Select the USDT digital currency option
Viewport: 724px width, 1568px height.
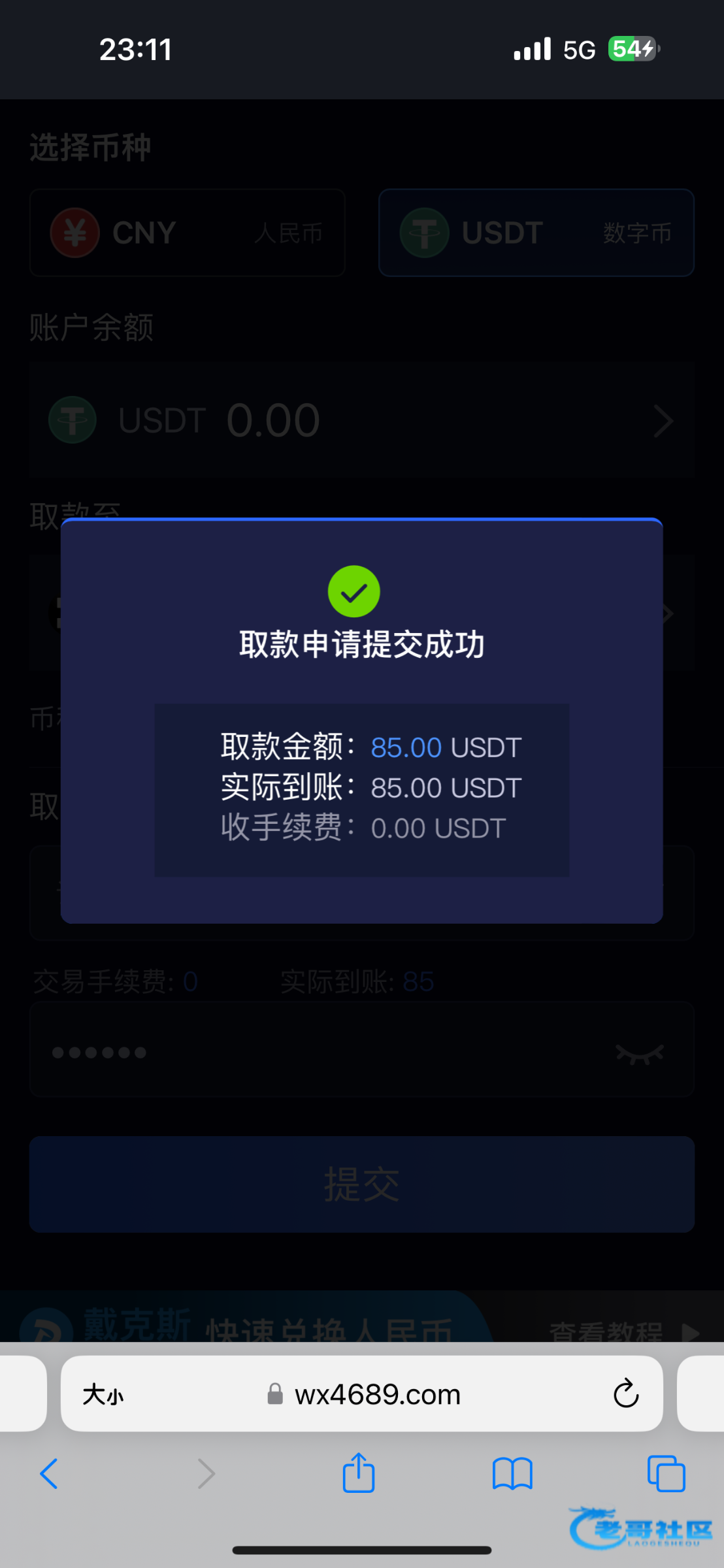pyautogui.click(x=536, y=233)
